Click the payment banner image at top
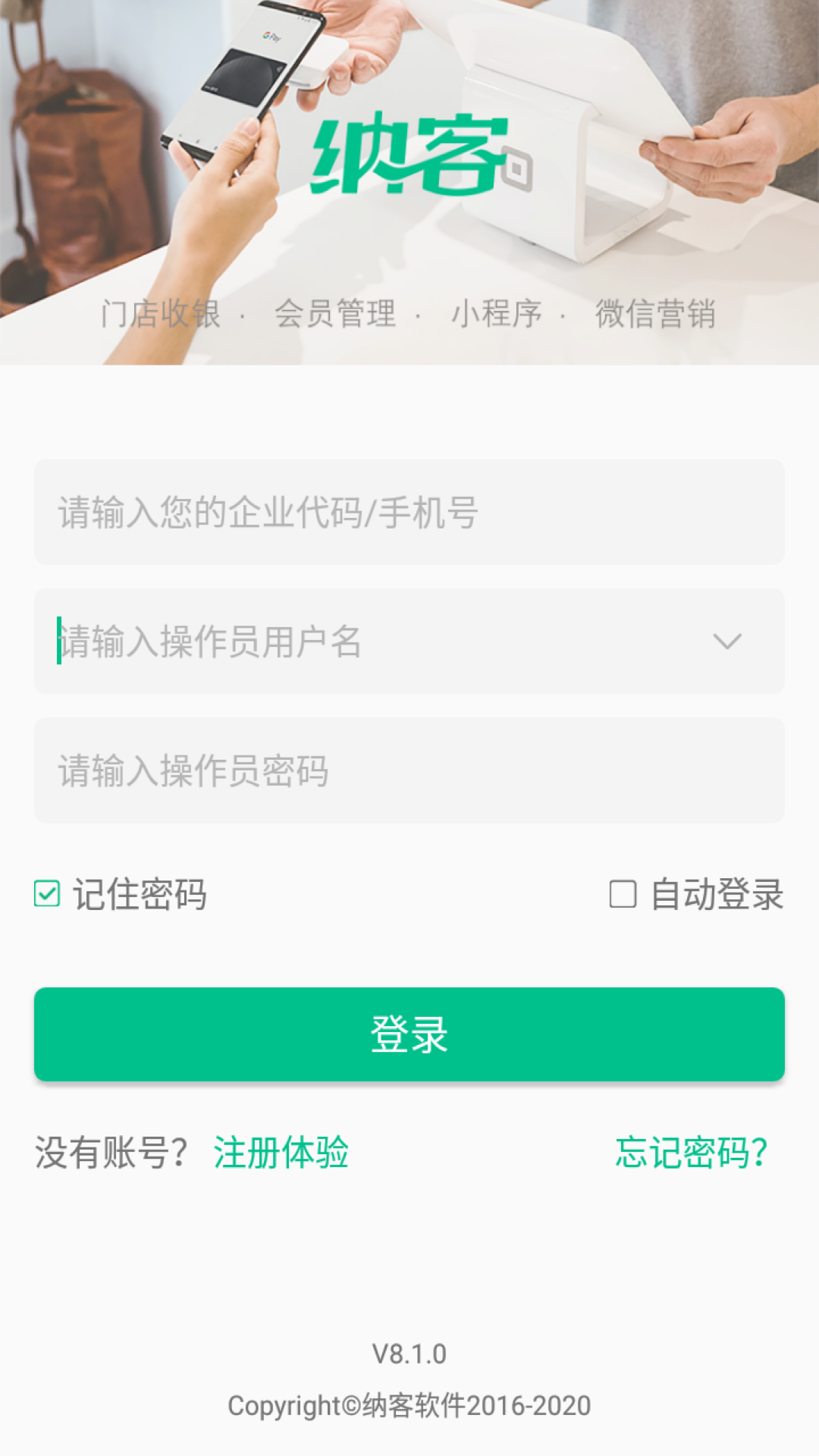The image size is (819, 1456). [x=409, y=91]
